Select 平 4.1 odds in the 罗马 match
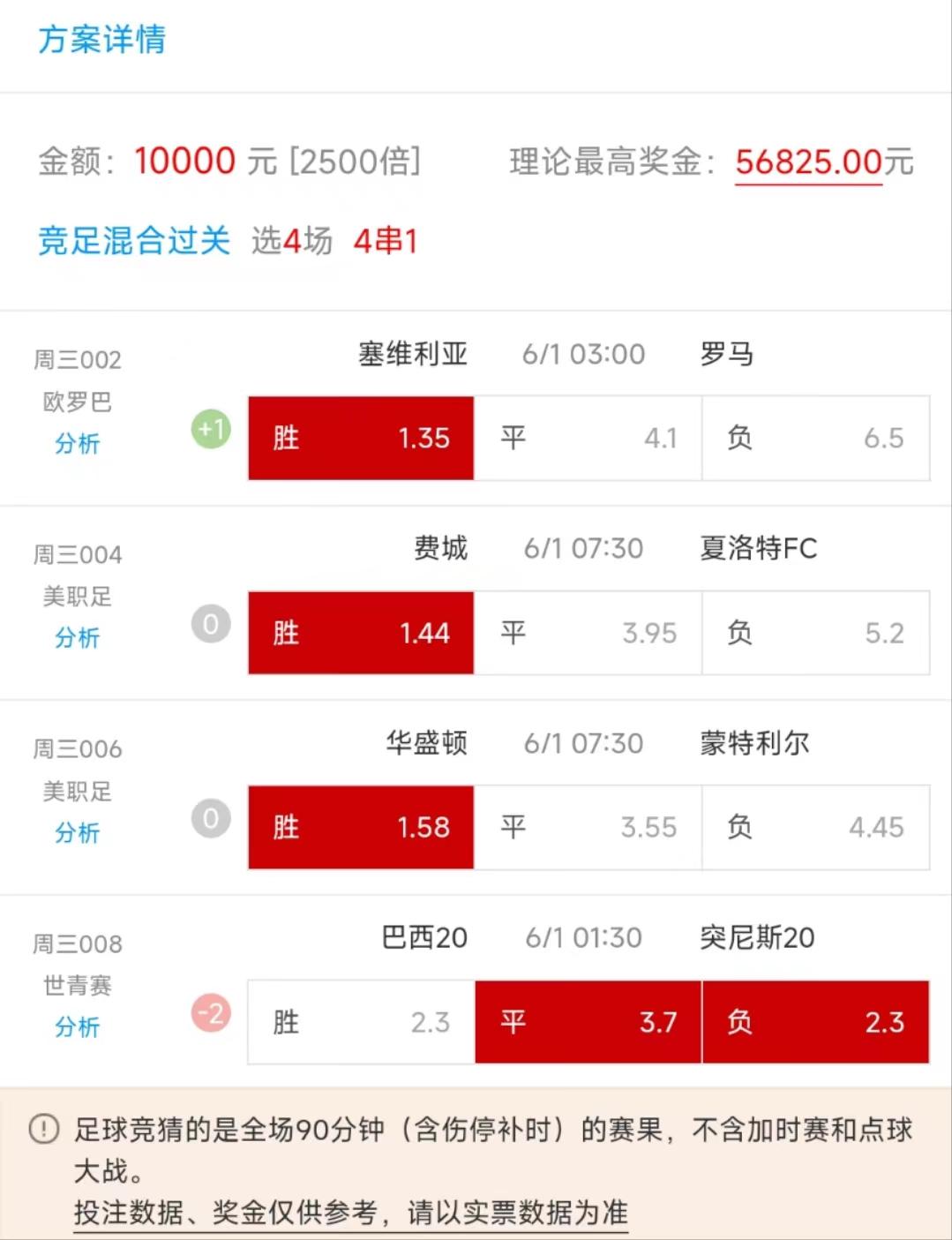The width and height of the screenshot is (952, 1240). click(588, 438)
